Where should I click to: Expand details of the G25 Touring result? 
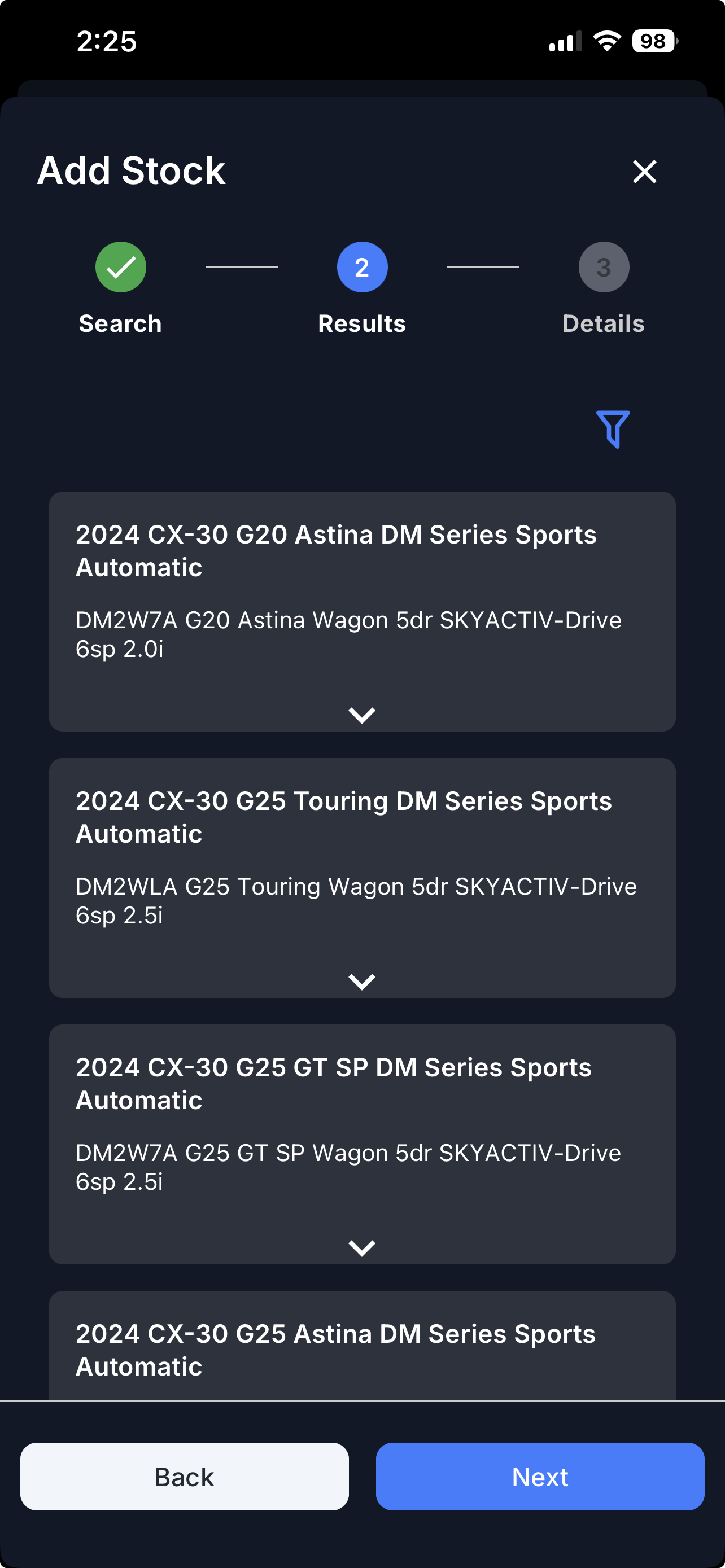tap(361, 981)
